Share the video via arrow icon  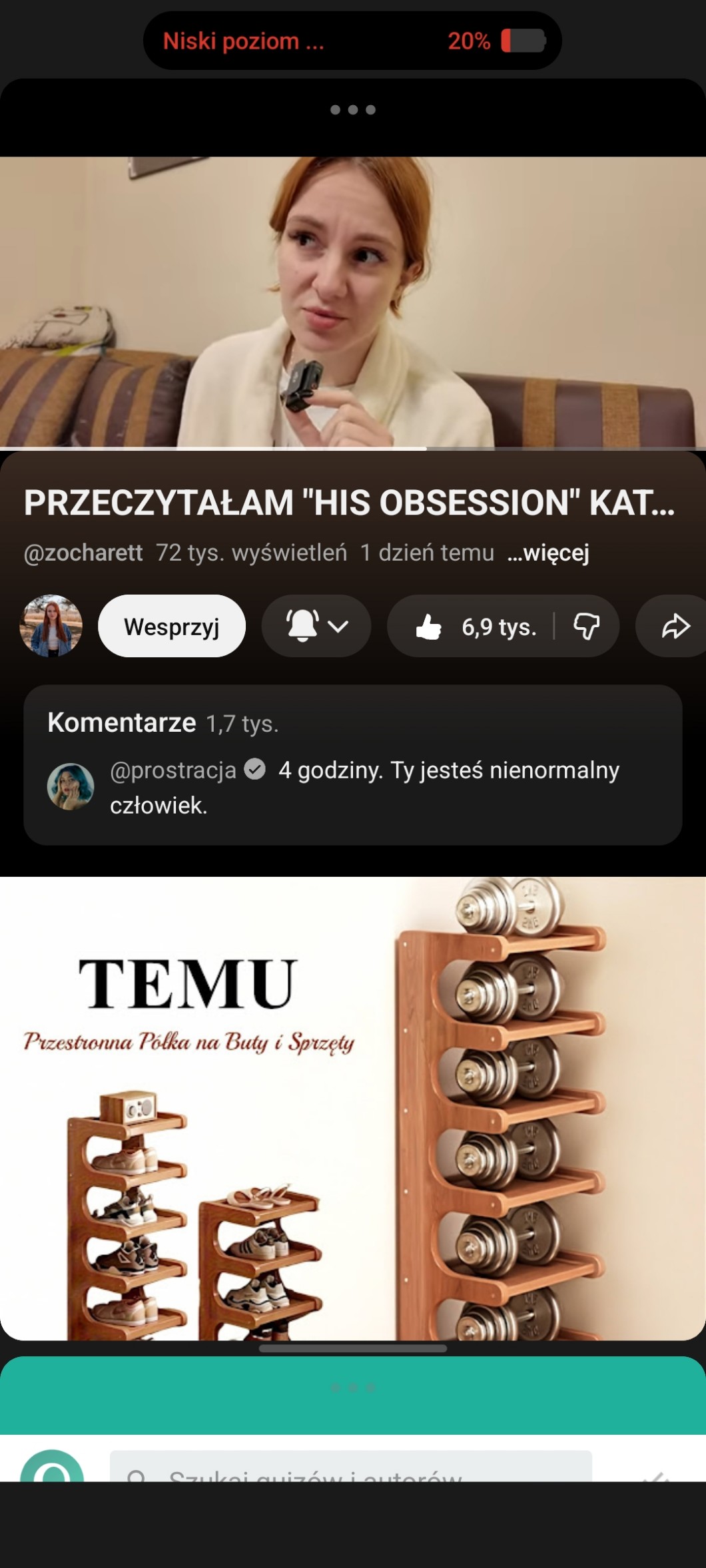(x=674, y=627)
